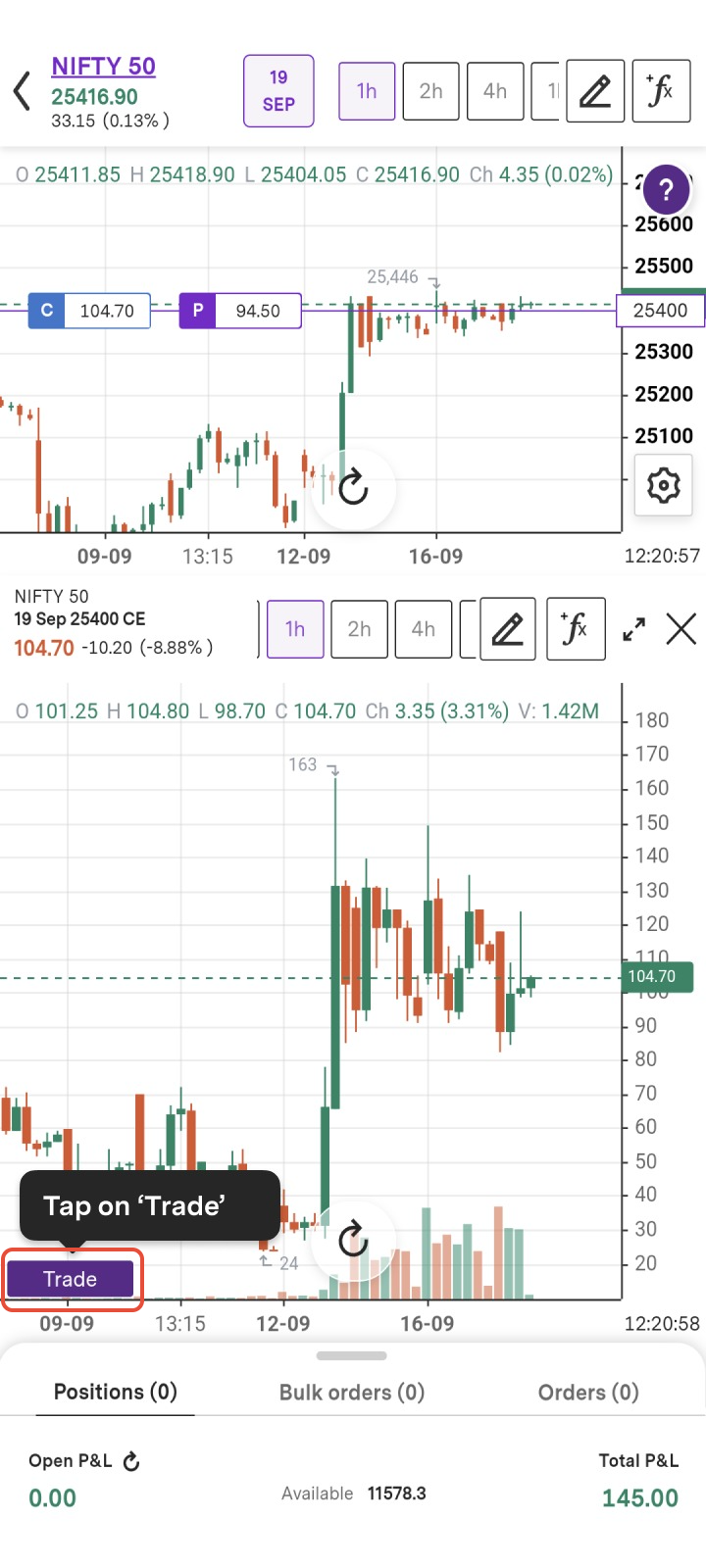Image resolution: width=706 pixels, height=1568 pixels.
Task: Open the NIFTY 50 link
Action: 103,67
